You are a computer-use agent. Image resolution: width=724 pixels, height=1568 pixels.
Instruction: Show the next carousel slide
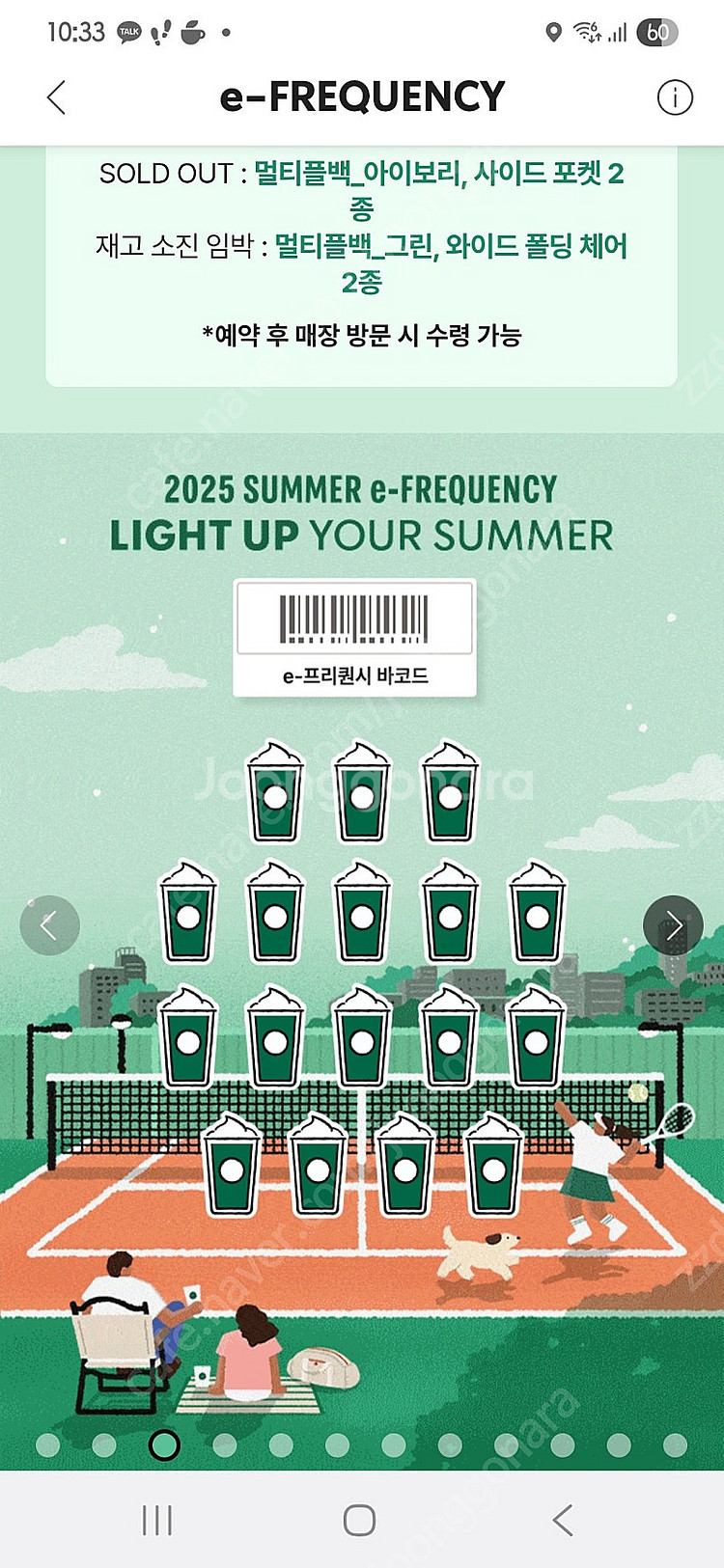coord(673,925)
